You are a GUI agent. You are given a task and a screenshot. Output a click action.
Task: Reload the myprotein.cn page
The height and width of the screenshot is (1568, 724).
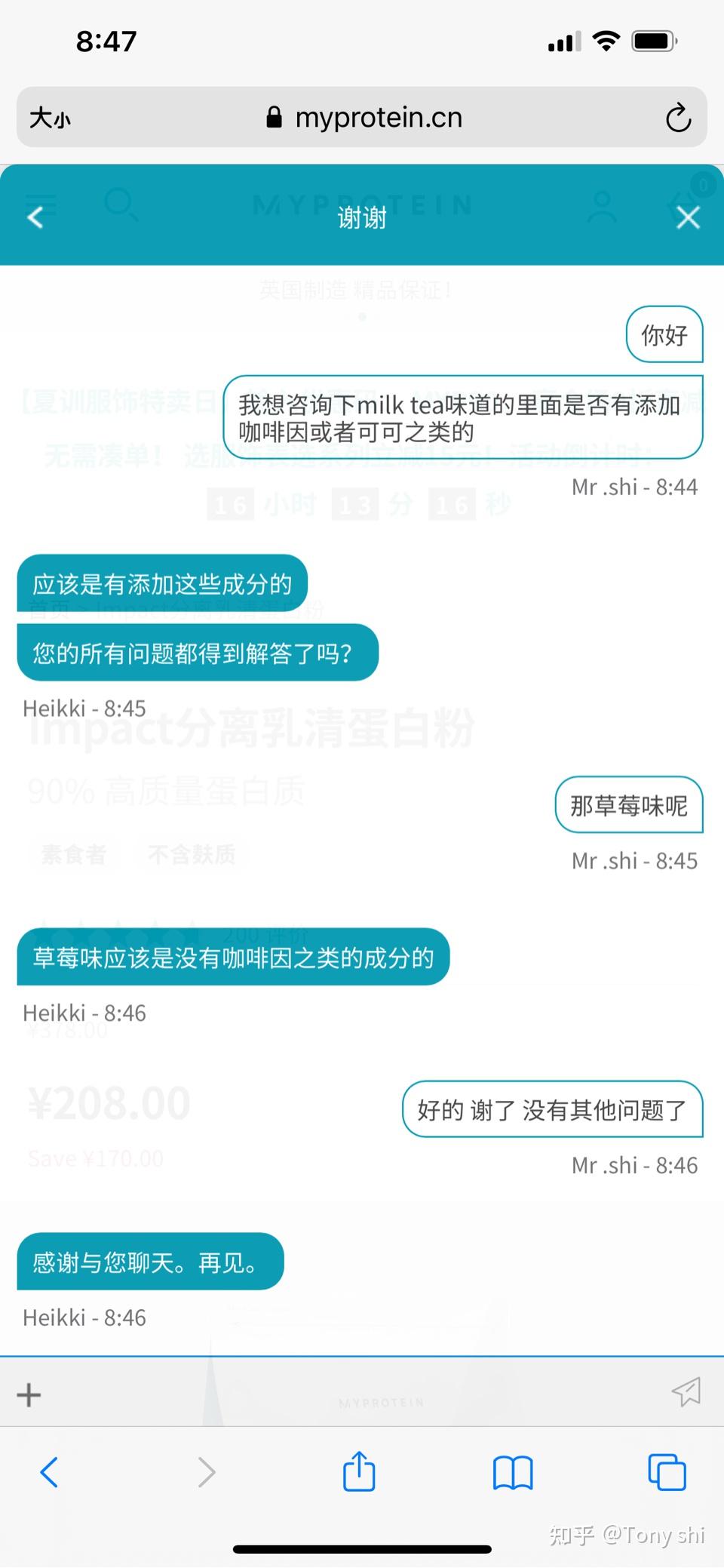coord(678,118)
